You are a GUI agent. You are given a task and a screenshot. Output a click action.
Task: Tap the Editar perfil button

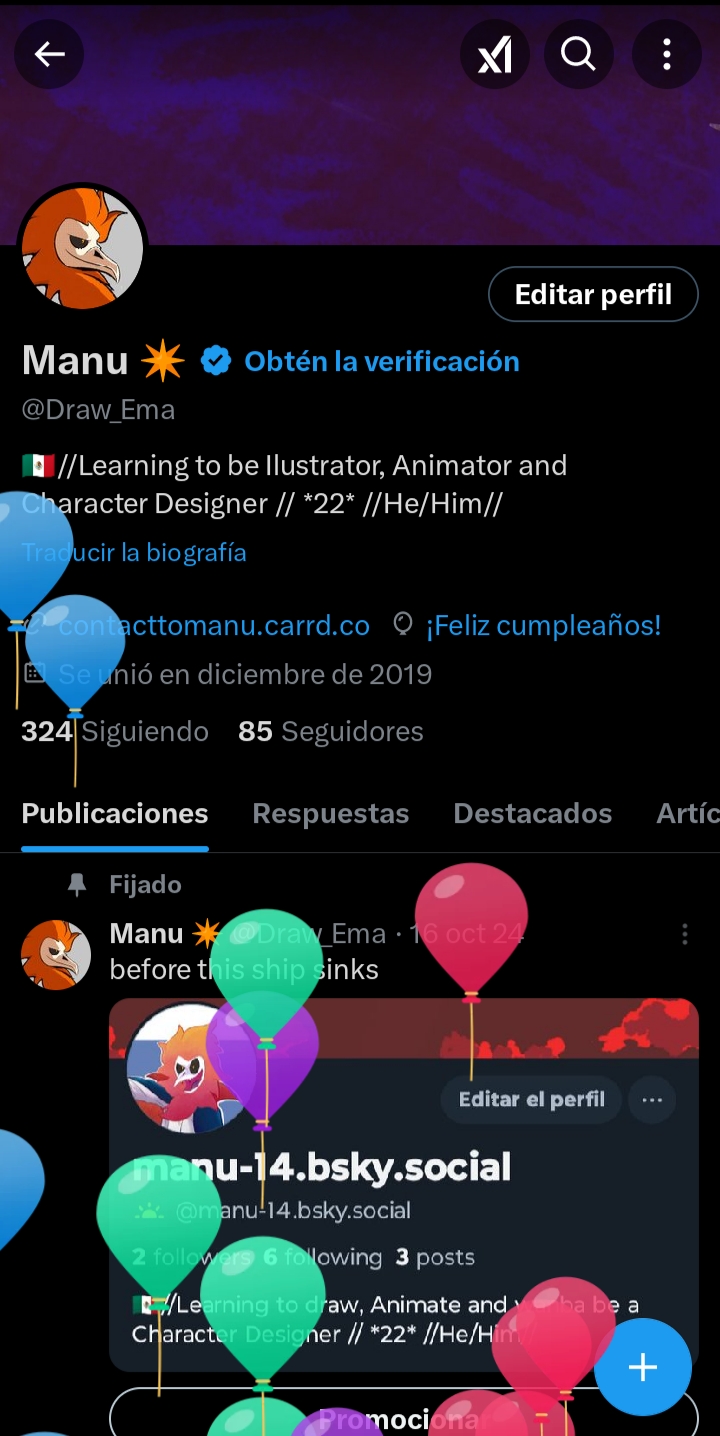(593, 294)
